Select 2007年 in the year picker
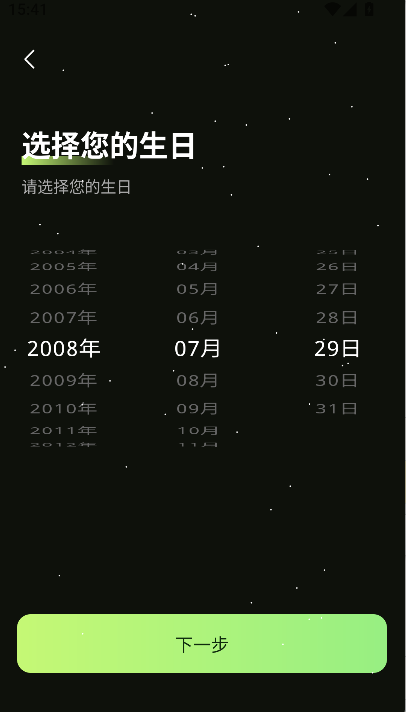Screen dimensions: 406x712 (63, 318)
